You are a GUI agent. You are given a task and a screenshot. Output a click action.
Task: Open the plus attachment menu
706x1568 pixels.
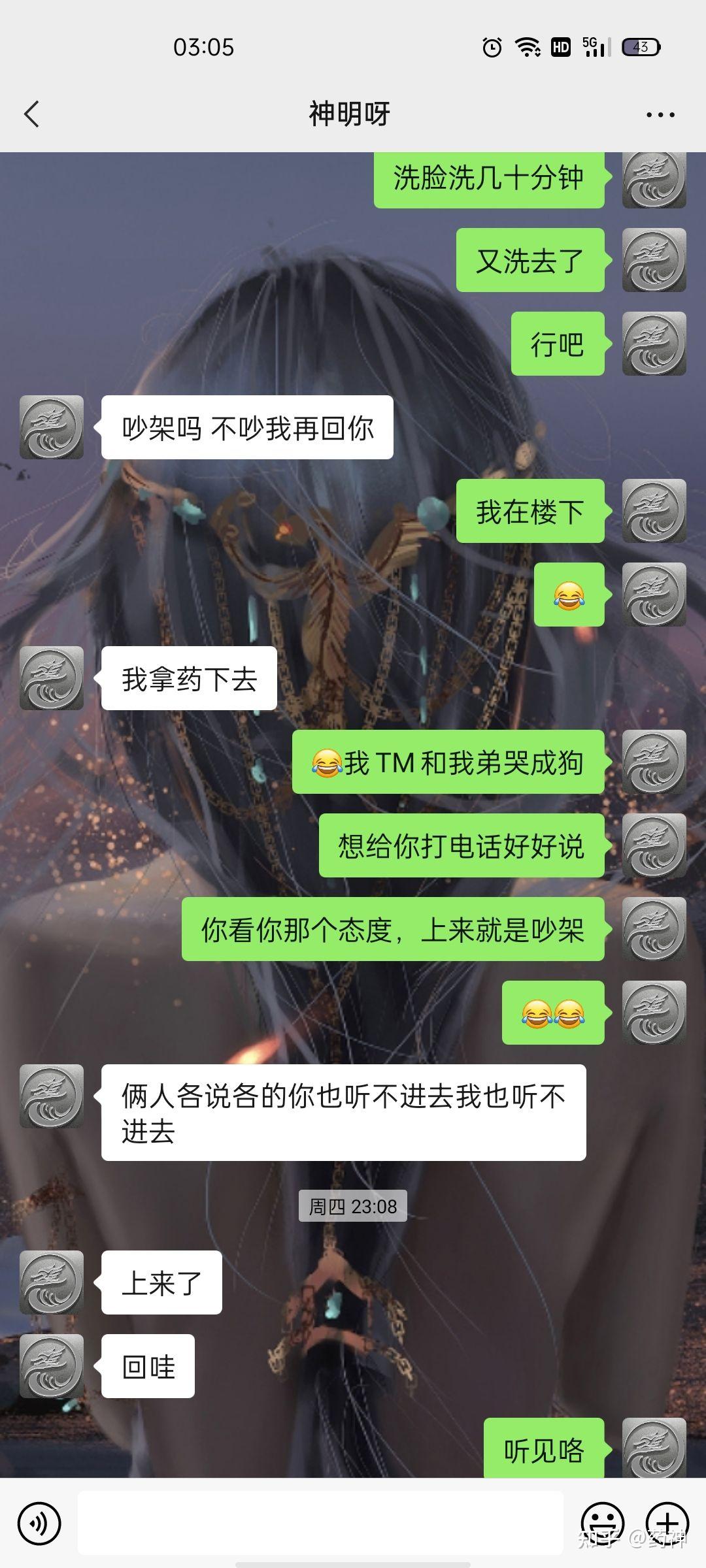(x=667, y=1524)
